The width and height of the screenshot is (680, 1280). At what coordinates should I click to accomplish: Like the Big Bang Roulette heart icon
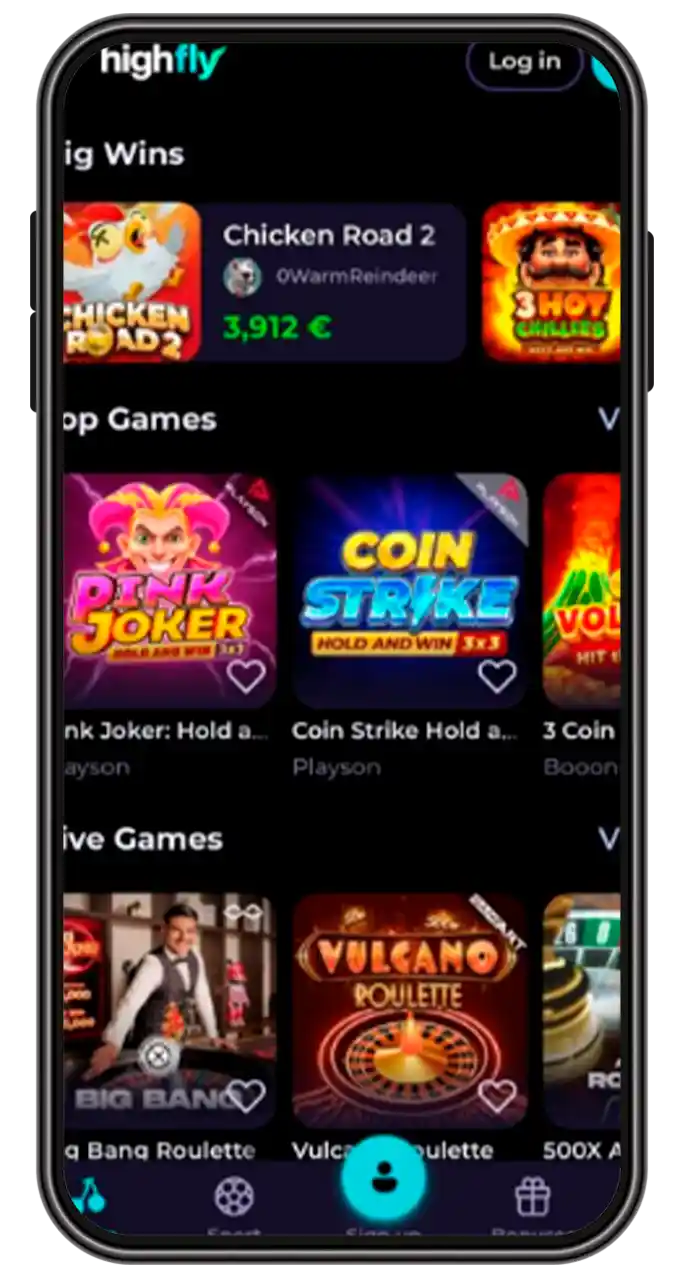pyautogui.click(x=246, y=1096)
